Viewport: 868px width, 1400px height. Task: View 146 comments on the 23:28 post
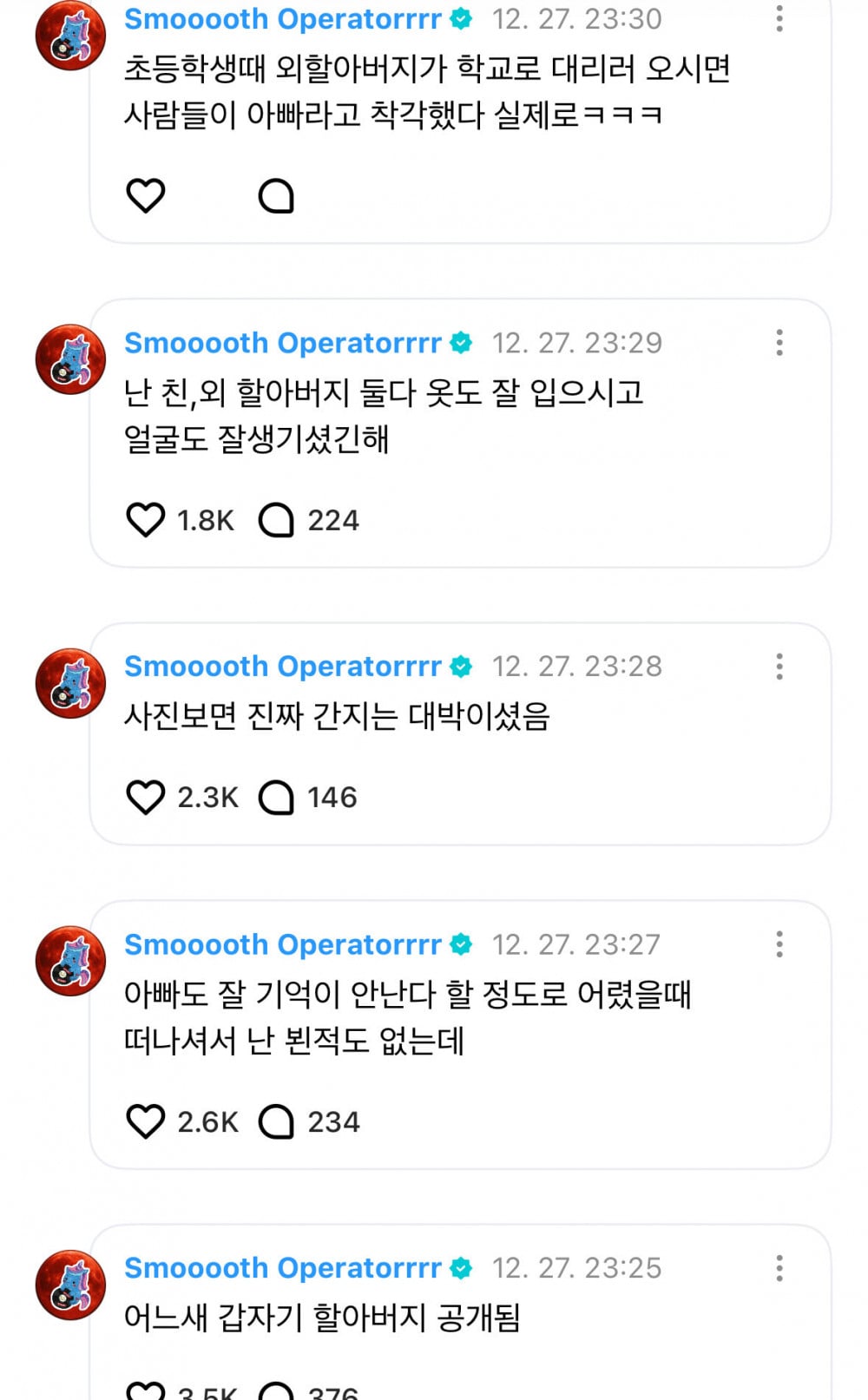[x=276, y=798]
